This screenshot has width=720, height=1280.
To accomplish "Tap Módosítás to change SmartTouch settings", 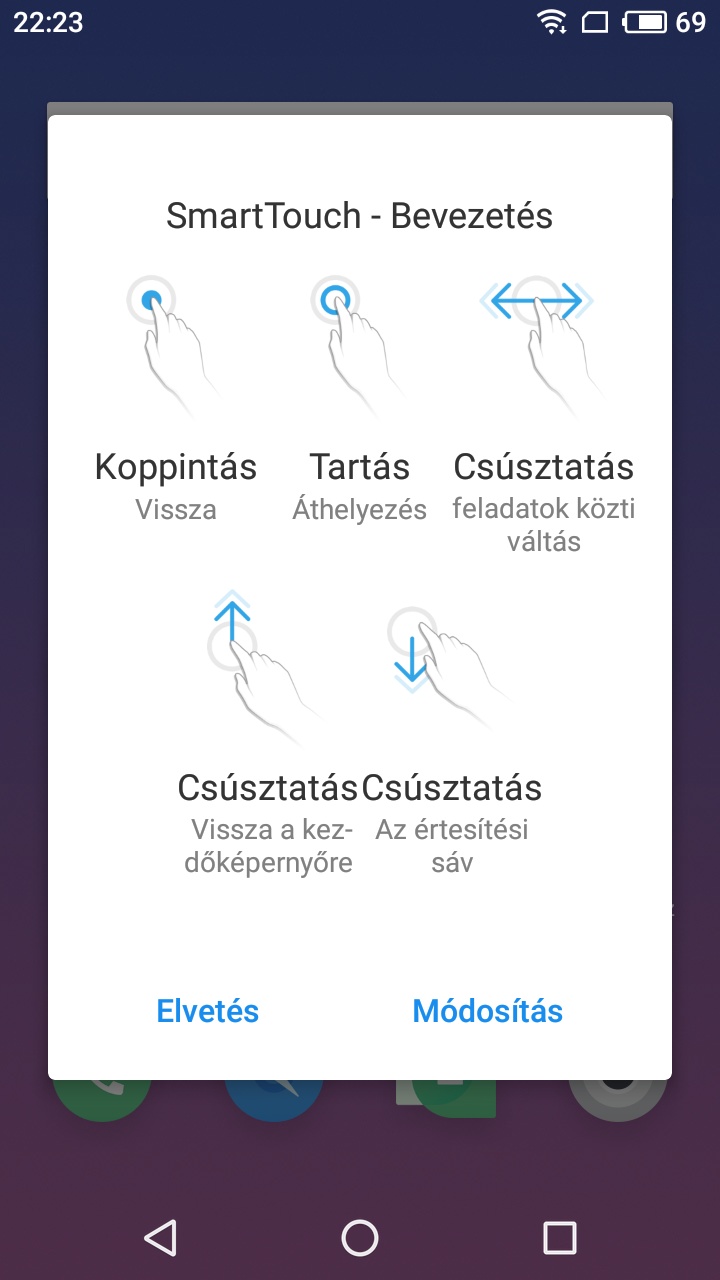I will (488, 1011).
